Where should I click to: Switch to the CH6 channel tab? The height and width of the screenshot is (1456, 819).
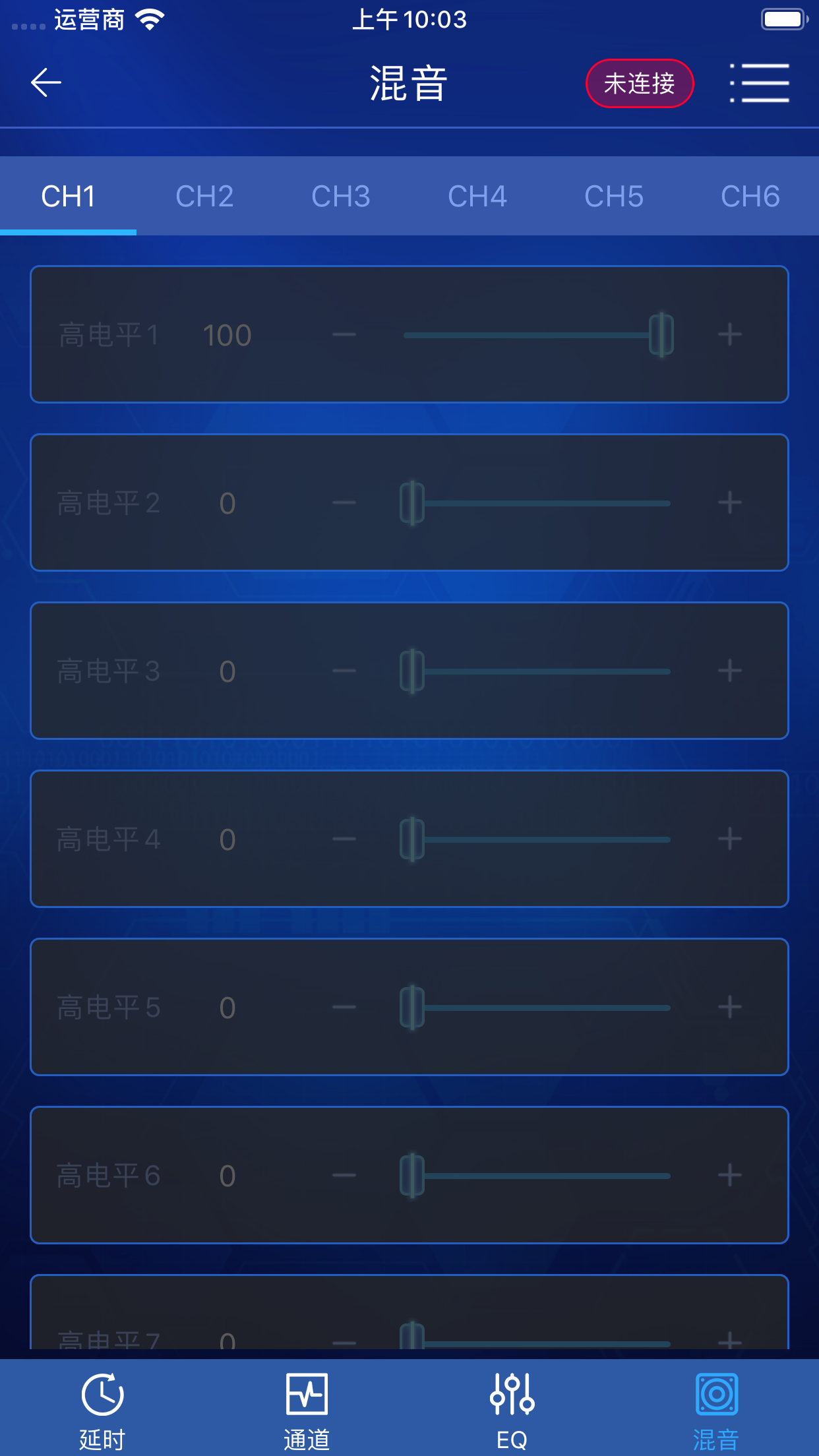click(x=750, y=196)
